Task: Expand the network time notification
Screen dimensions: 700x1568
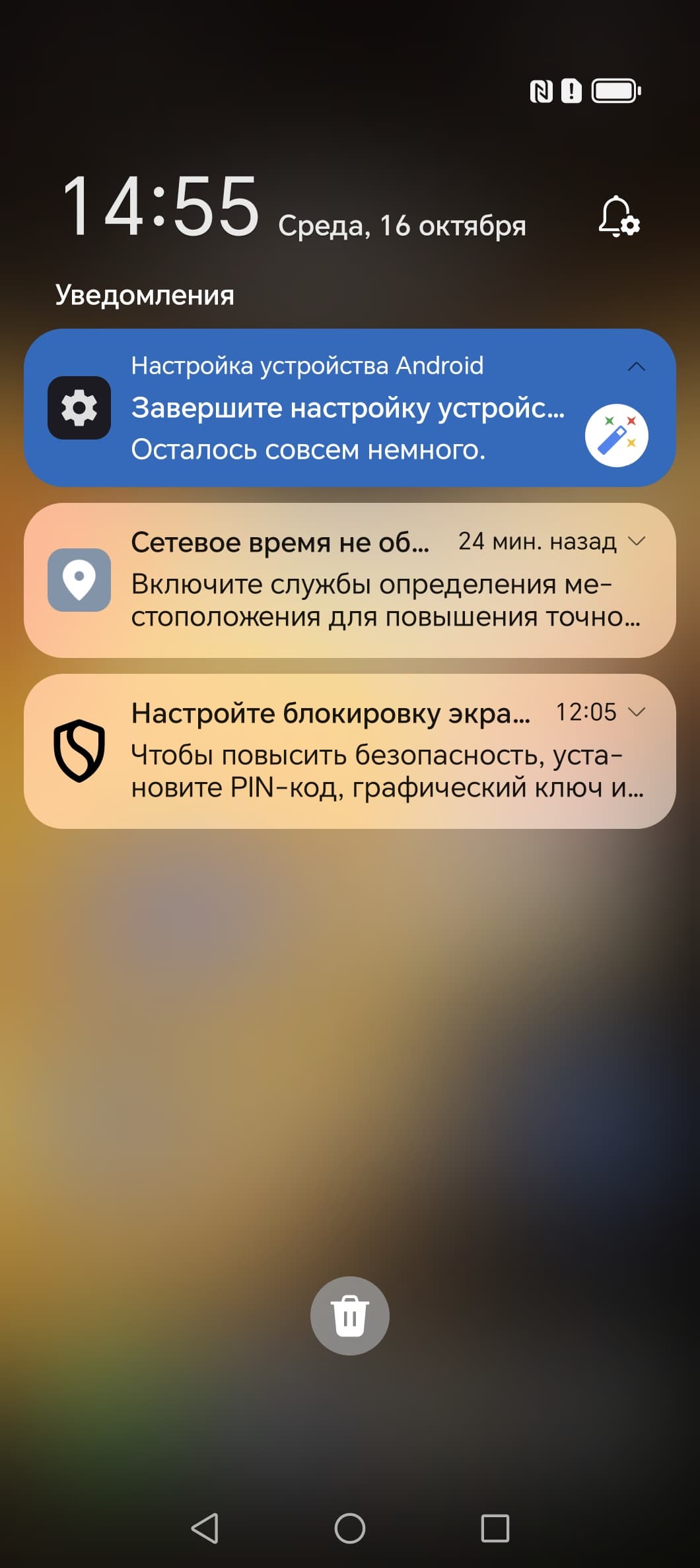Action: (637, 541)
